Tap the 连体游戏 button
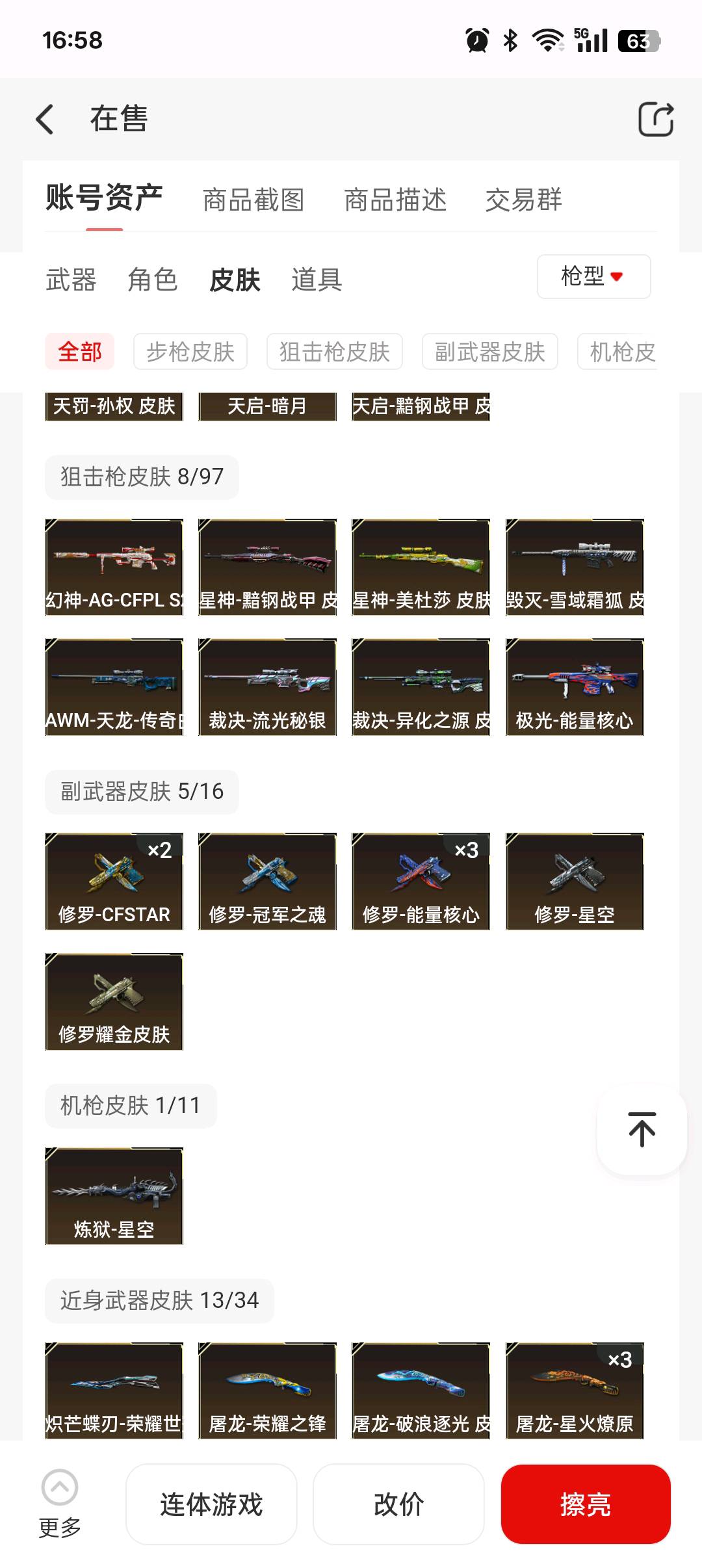 tap(211, 1504)
